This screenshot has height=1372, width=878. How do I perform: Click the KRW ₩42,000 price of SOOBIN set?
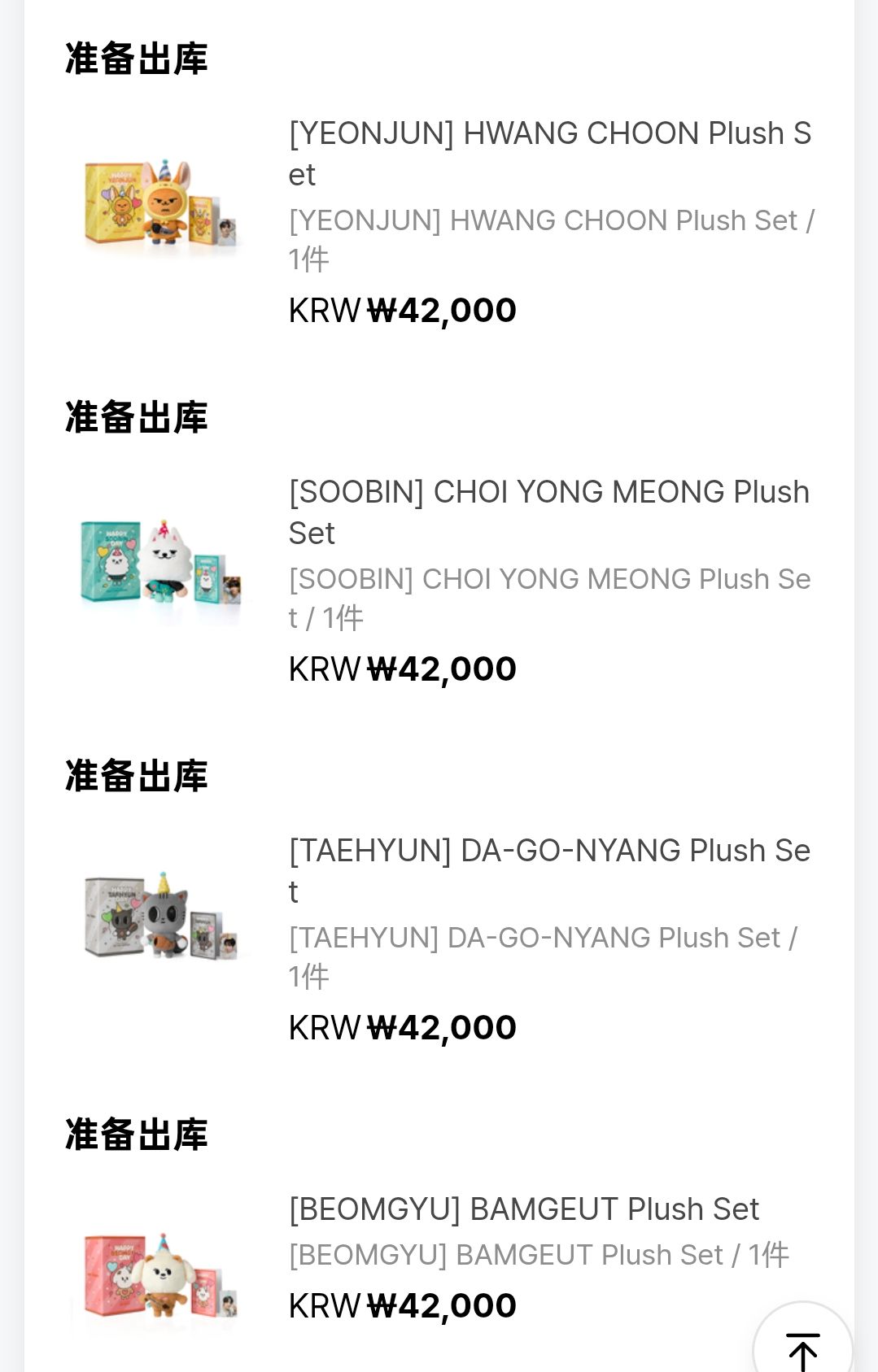point(401,668)
